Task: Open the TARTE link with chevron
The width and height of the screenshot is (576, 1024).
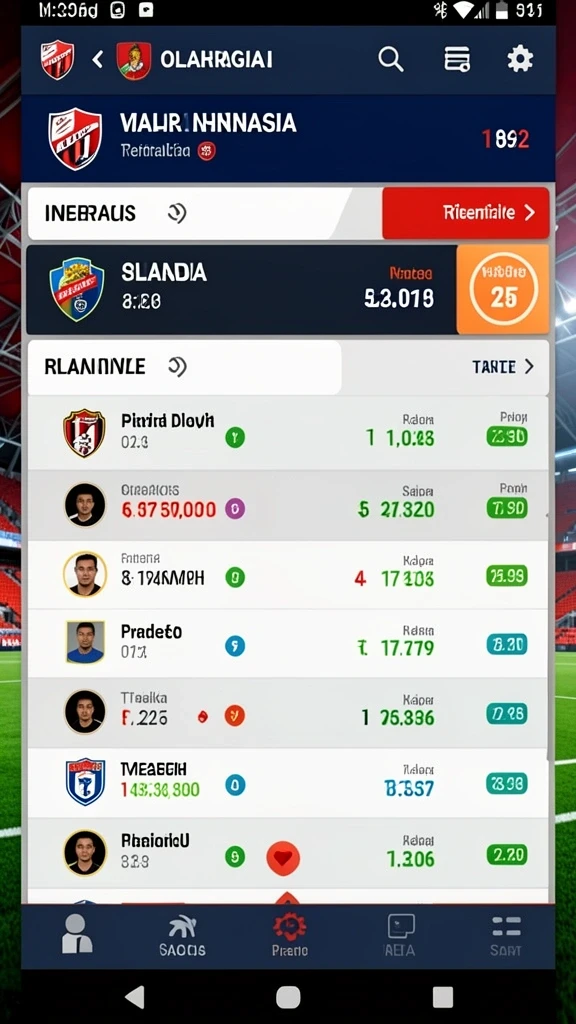Action: click(503, 367)
